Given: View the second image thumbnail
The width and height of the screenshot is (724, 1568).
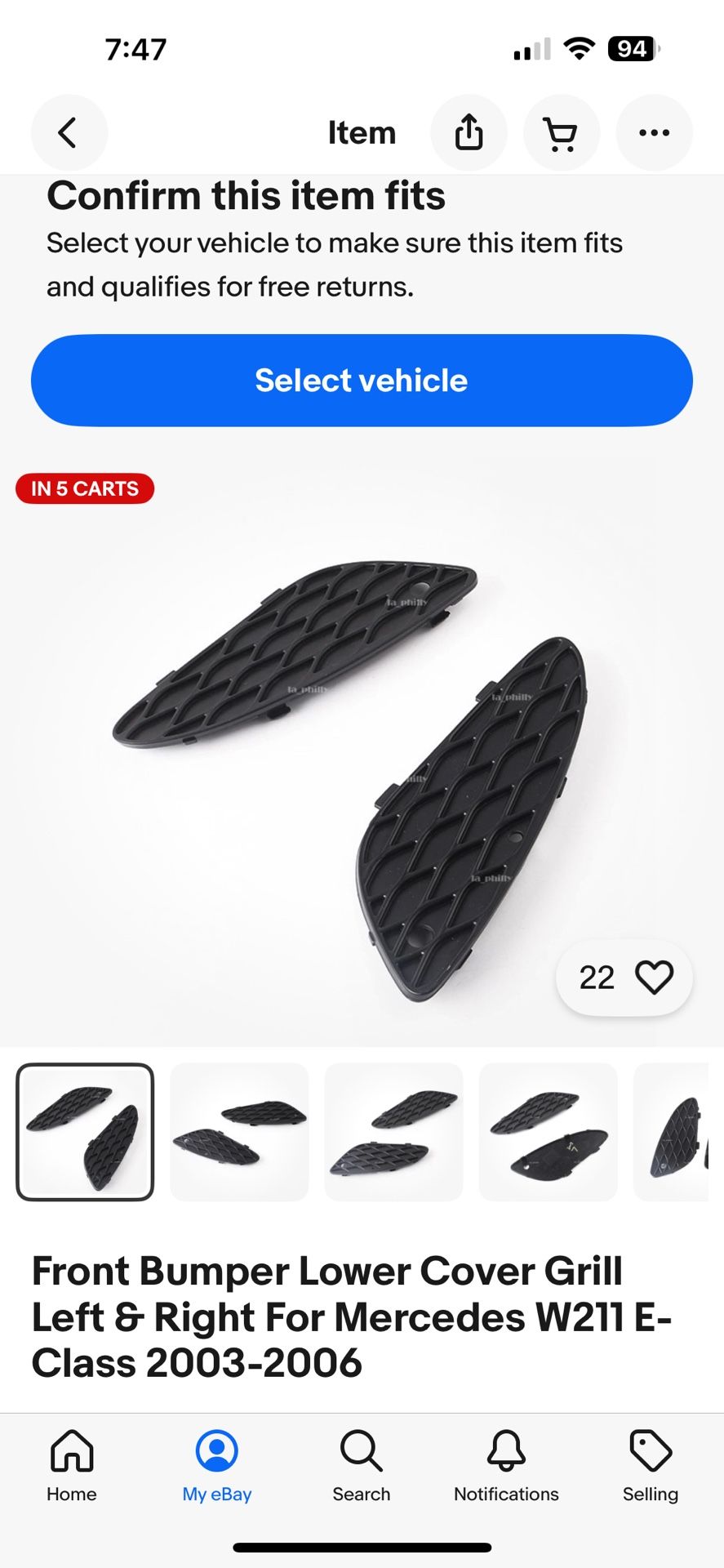Looking at the screenshot, I should 239,1132.
